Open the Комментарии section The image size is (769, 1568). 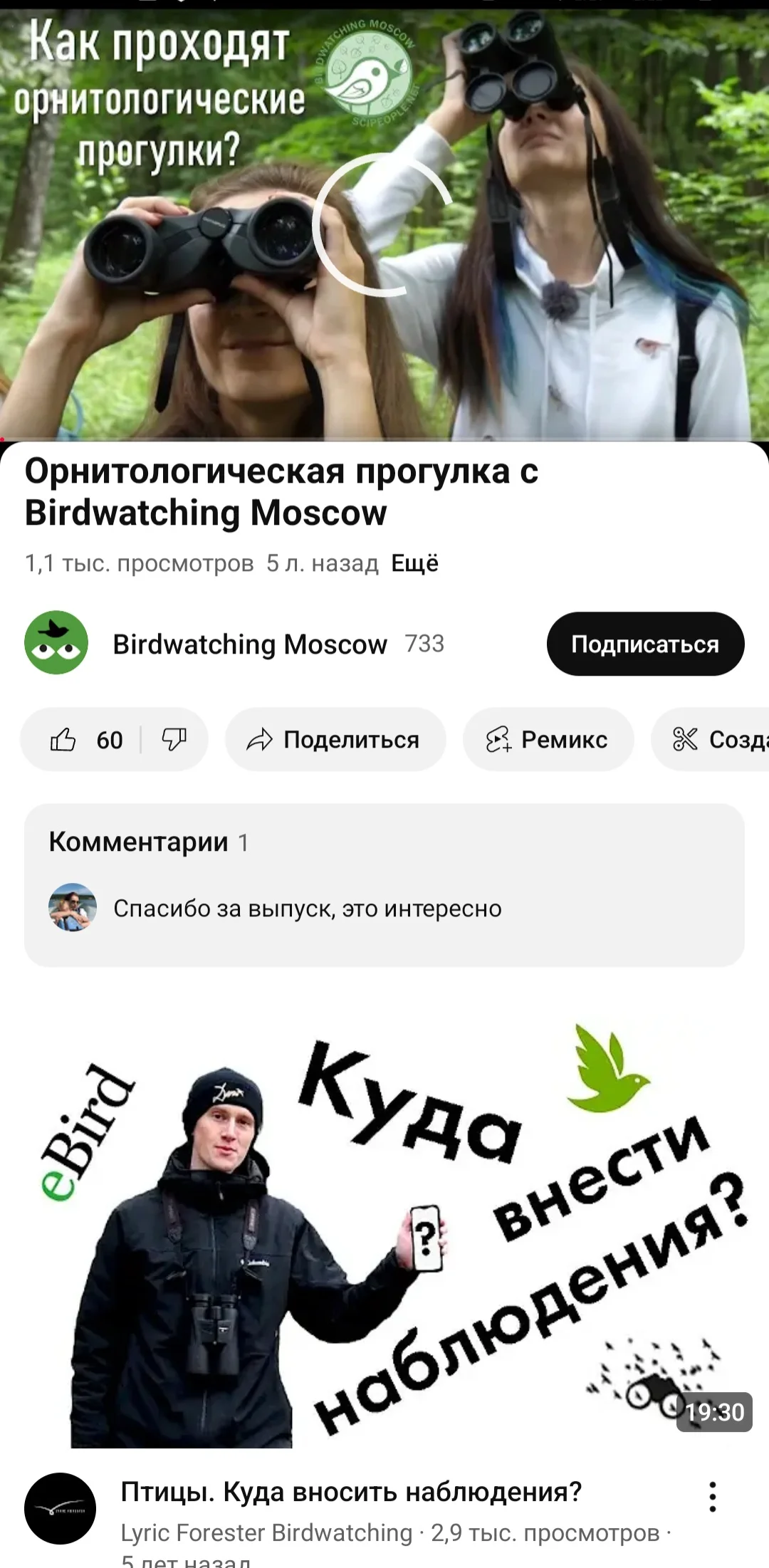(x=384, y=884)
